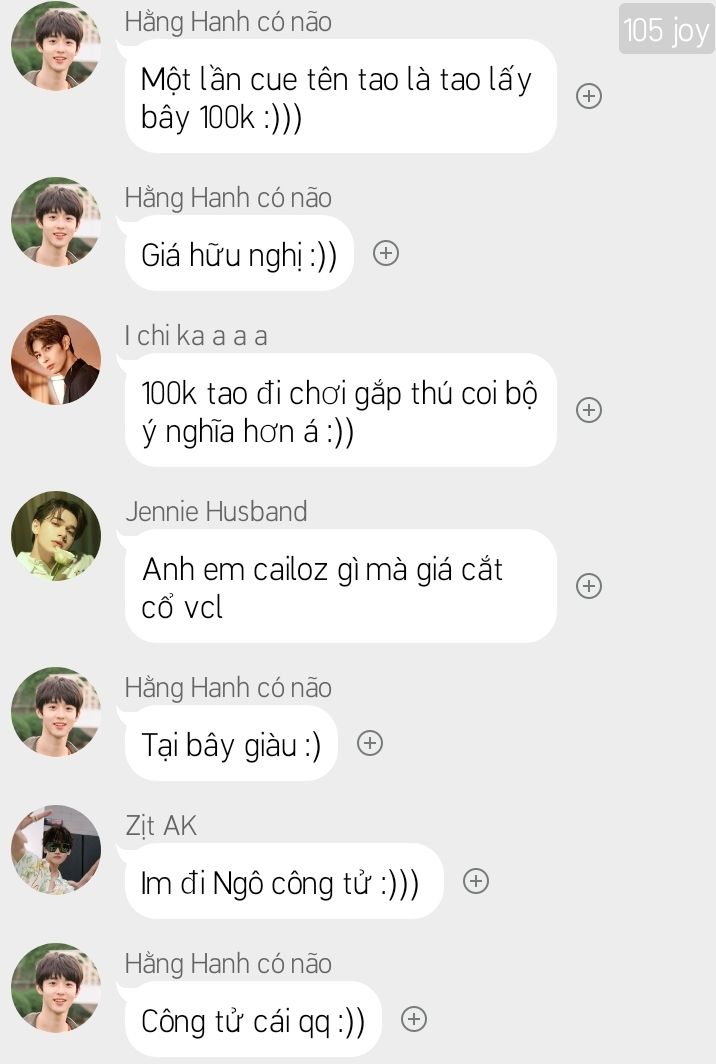Open I chi ka a a a's avatar

pos(56,360)
